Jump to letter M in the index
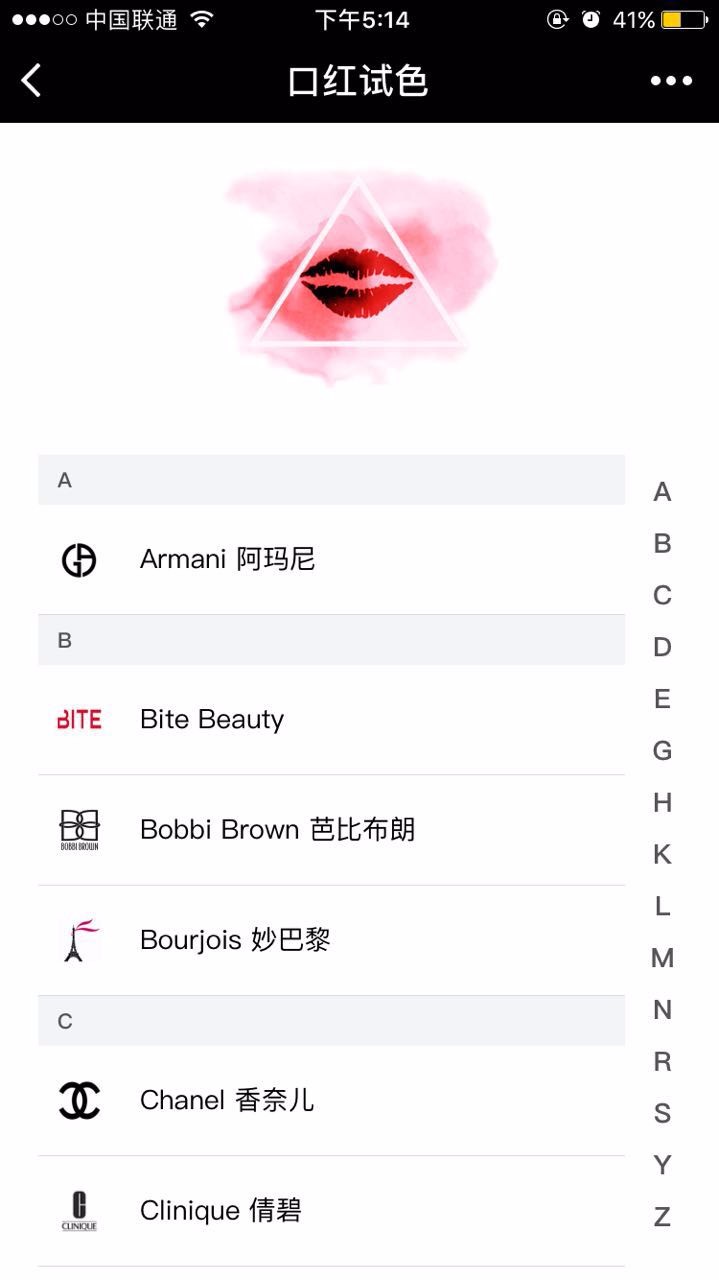The image size is (719, 1280). pos(662,958)
